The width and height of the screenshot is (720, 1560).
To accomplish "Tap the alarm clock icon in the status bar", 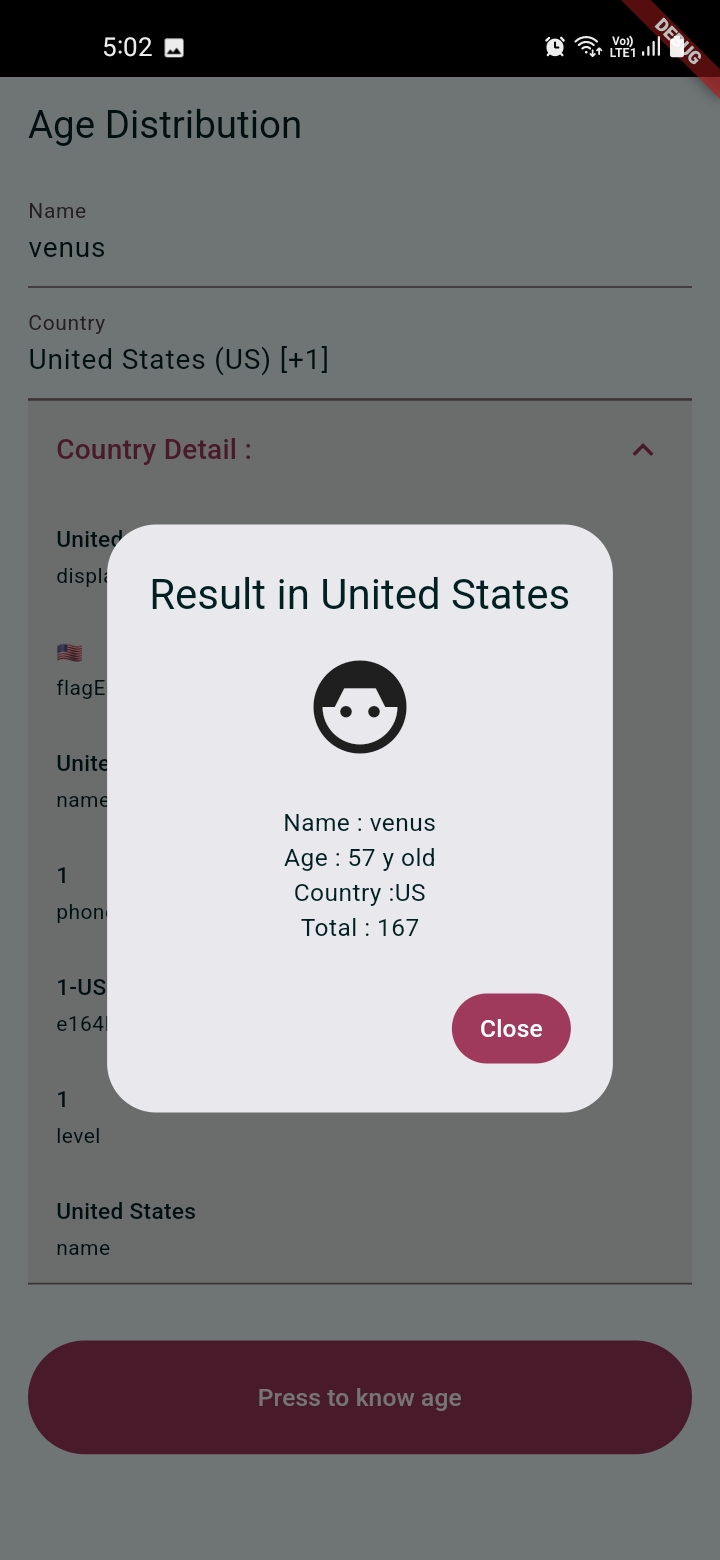I will [x=554, y=46].
